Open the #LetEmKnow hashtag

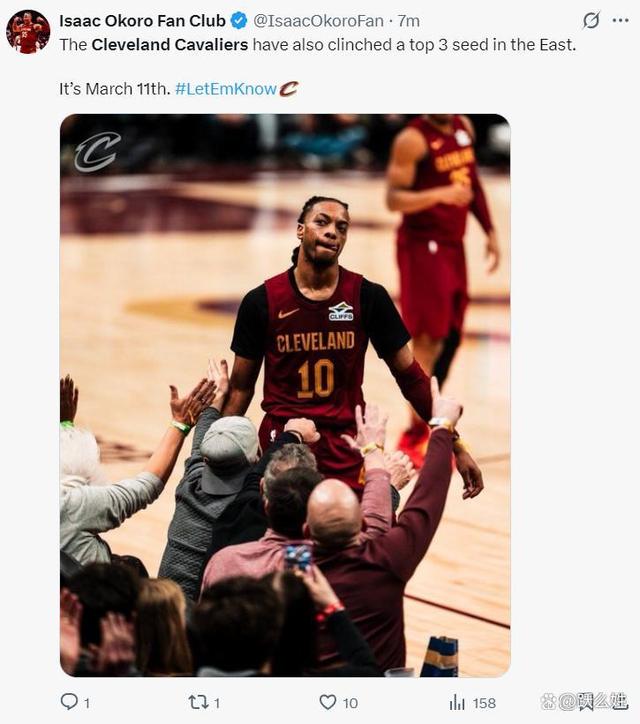(226, 88)
